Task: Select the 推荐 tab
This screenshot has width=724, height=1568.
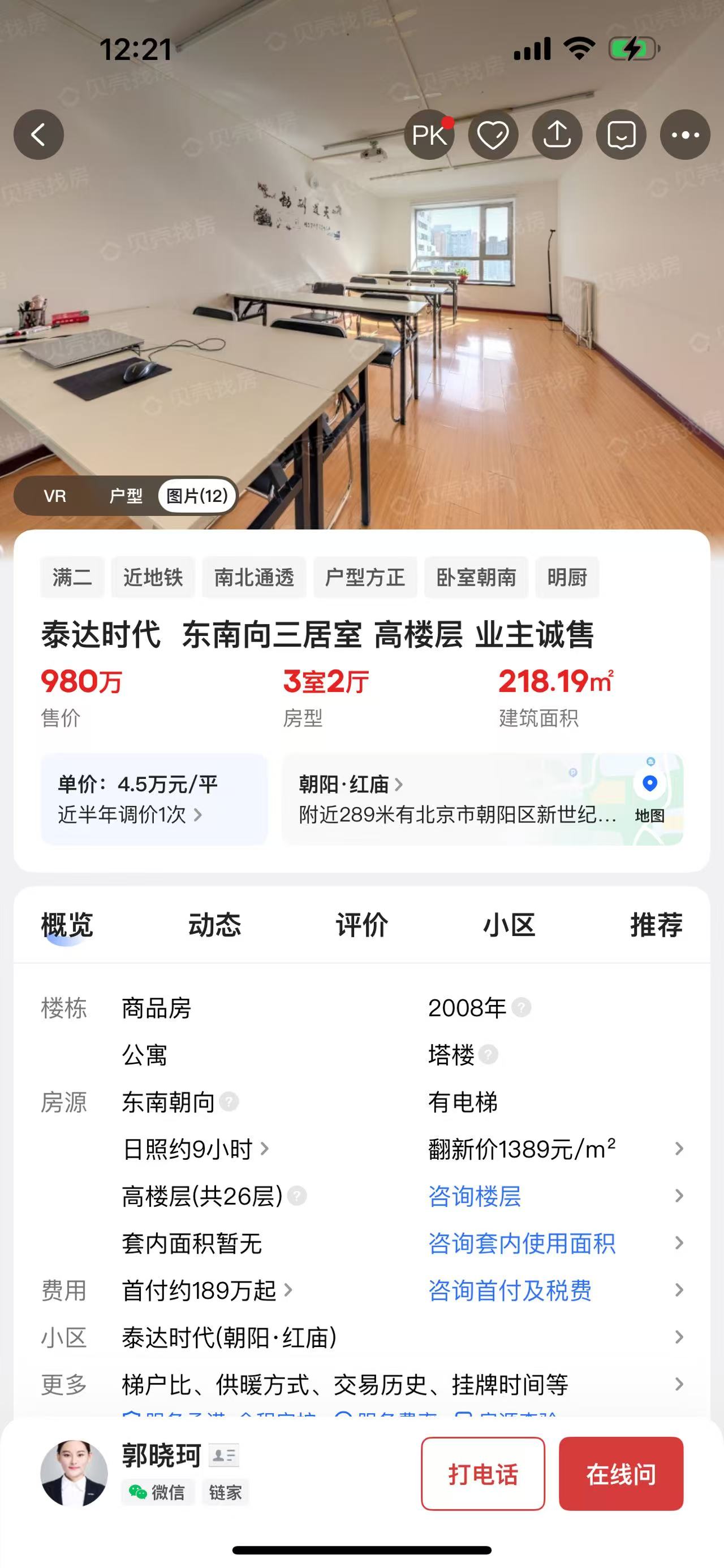Action: (656, 925)
